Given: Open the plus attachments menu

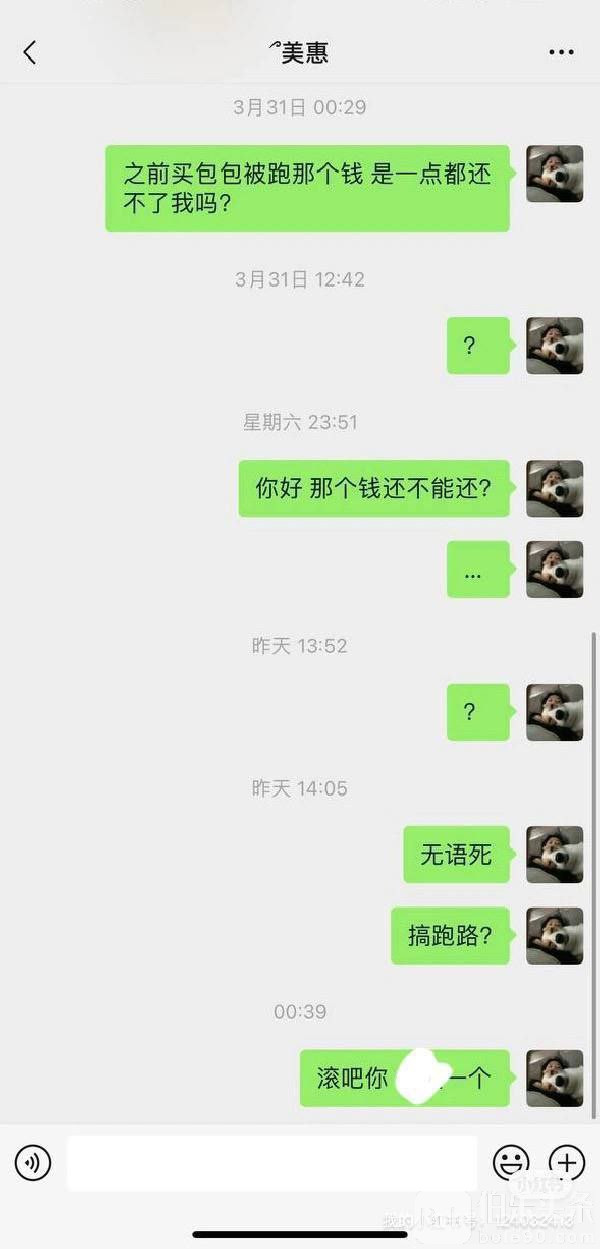Looking at the screenshot, I should click(567, 1163).
